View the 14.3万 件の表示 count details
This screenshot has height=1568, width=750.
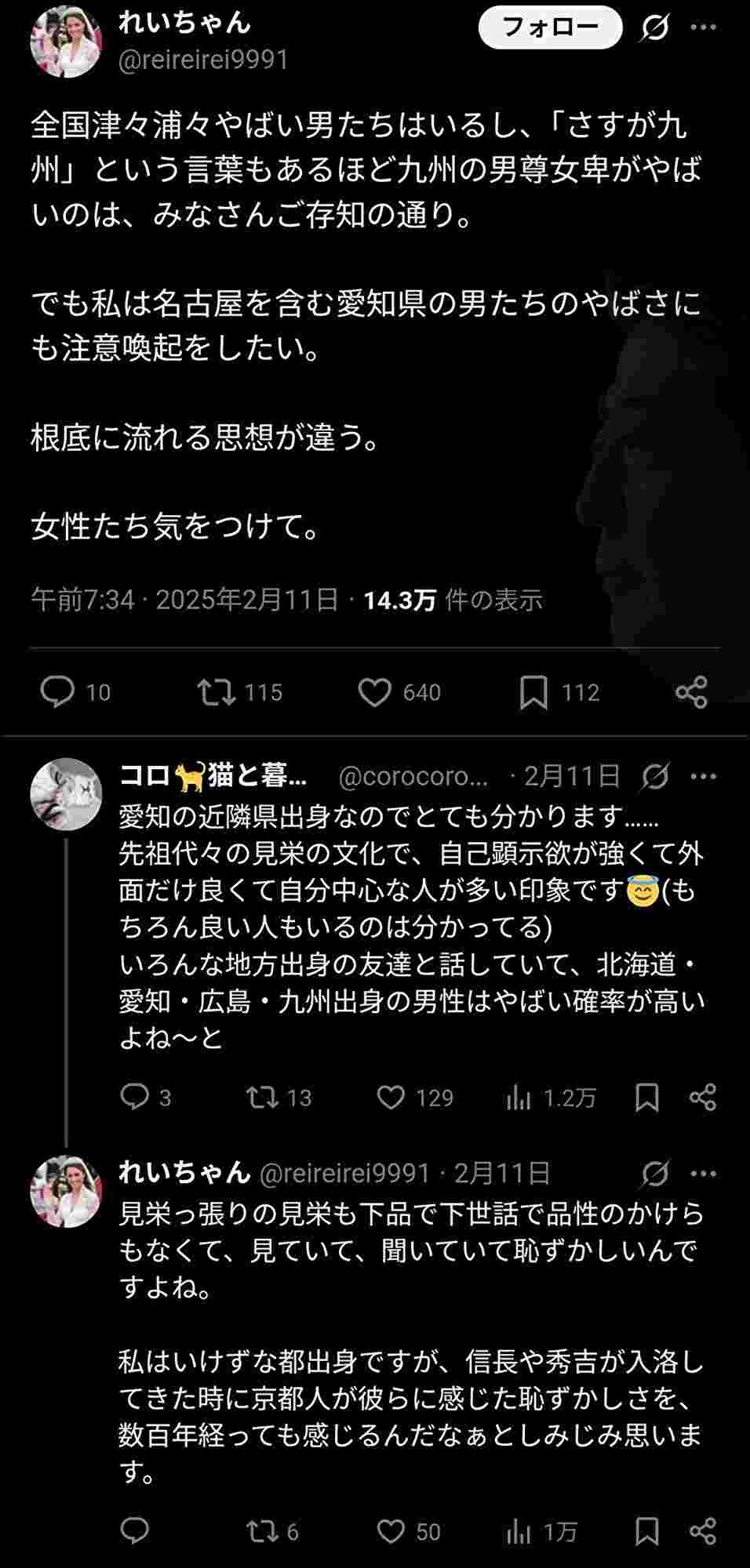click(x=453, y=600)
